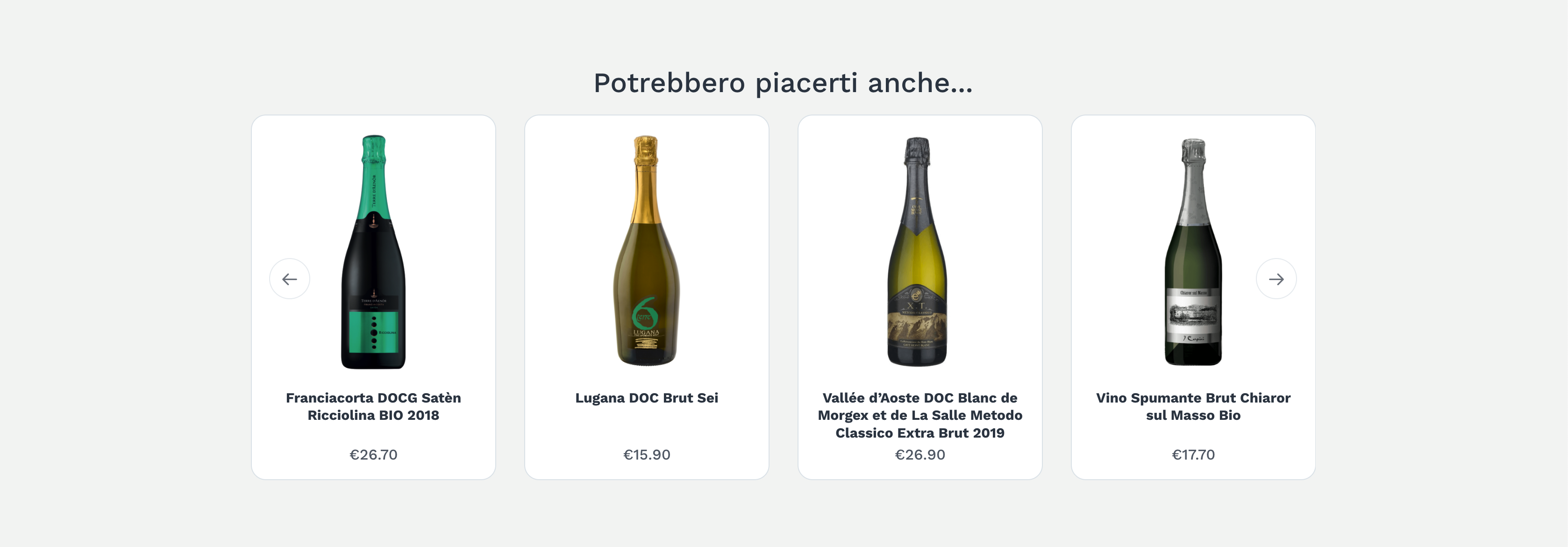View the Lugana DOC Brut Sei product
Screen dimensions: 1568x547
tap(647, 398)
